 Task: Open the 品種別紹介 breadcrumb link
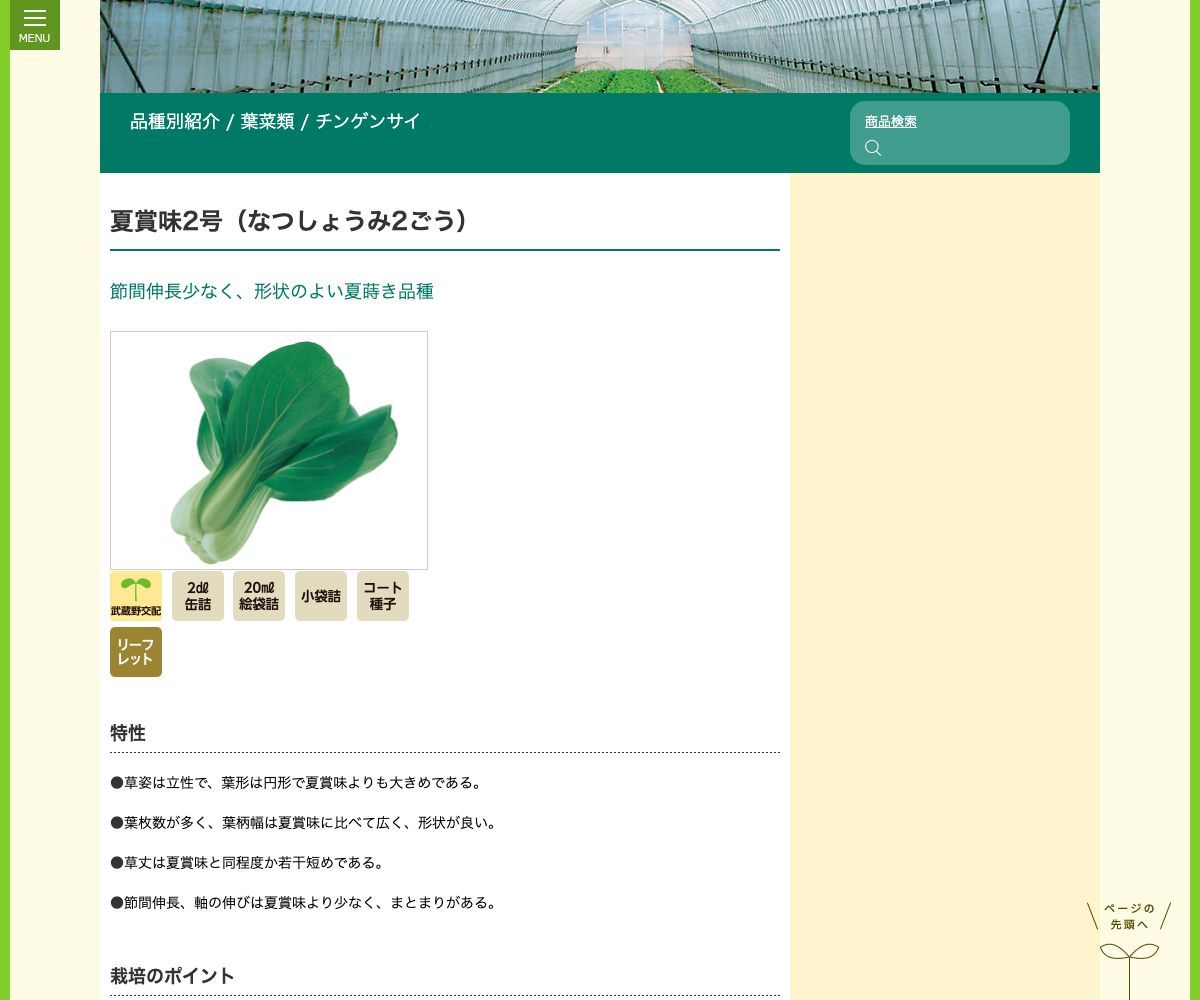[175, 121]
